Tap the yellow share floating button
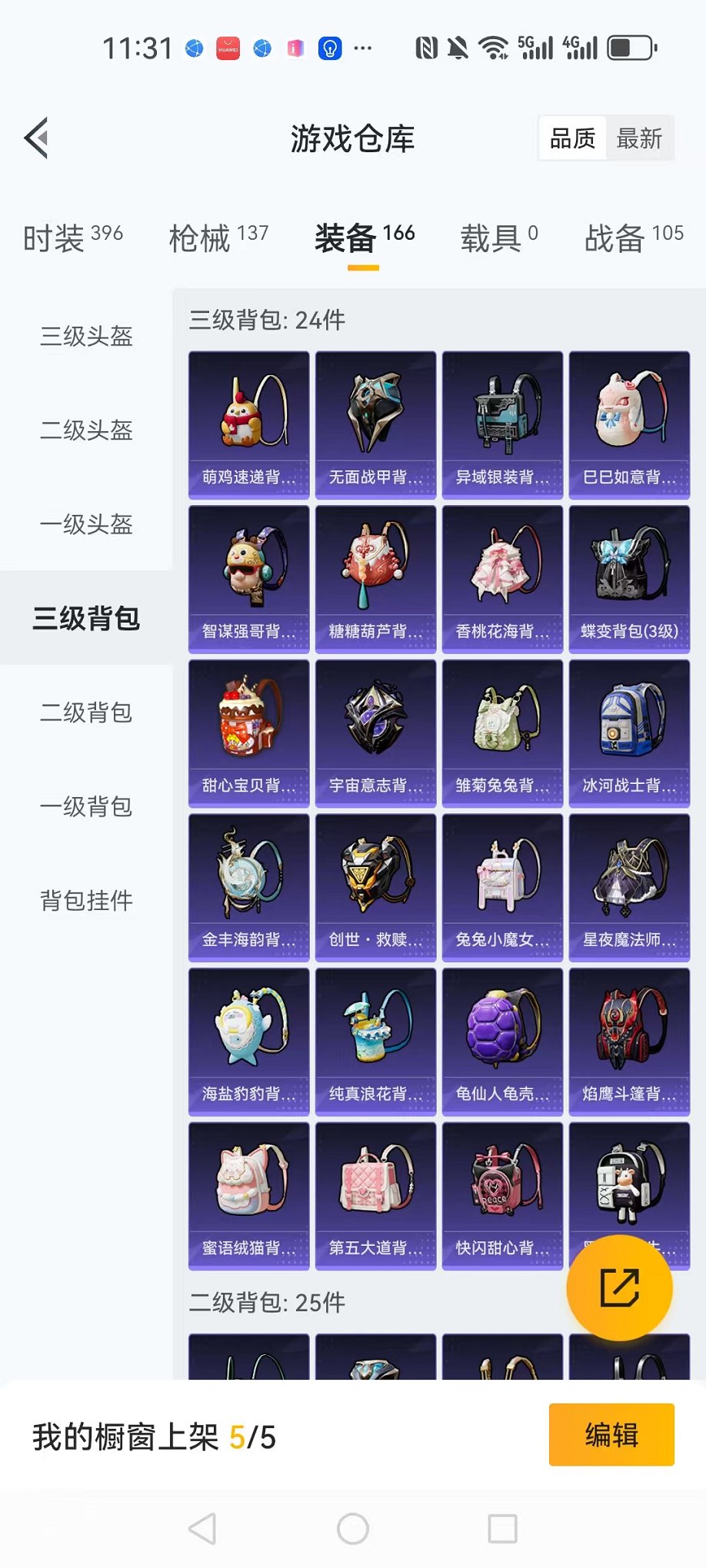706x1568 pixels. [x=619, y=1287]
